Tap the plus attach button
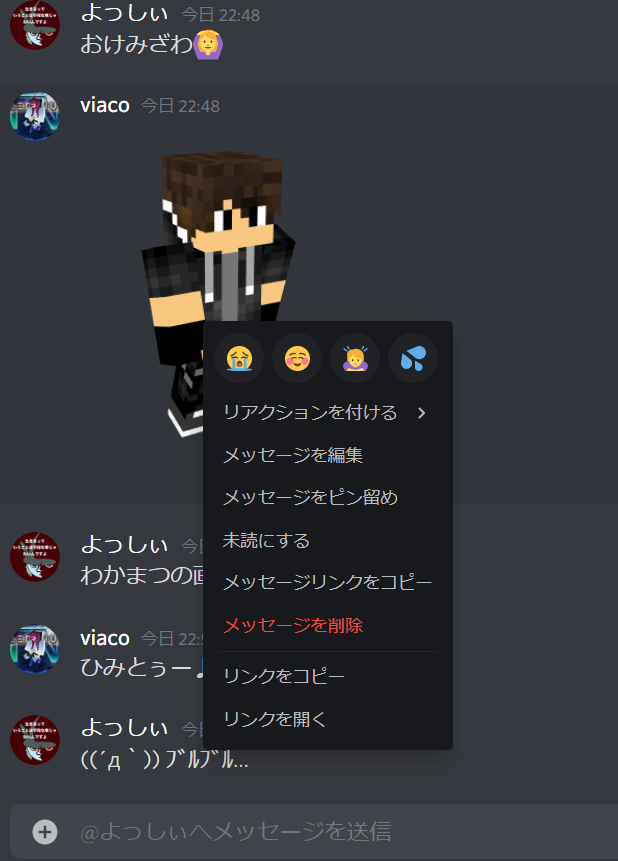This screenshot has width=618, height=861. [x=45, y=831]
